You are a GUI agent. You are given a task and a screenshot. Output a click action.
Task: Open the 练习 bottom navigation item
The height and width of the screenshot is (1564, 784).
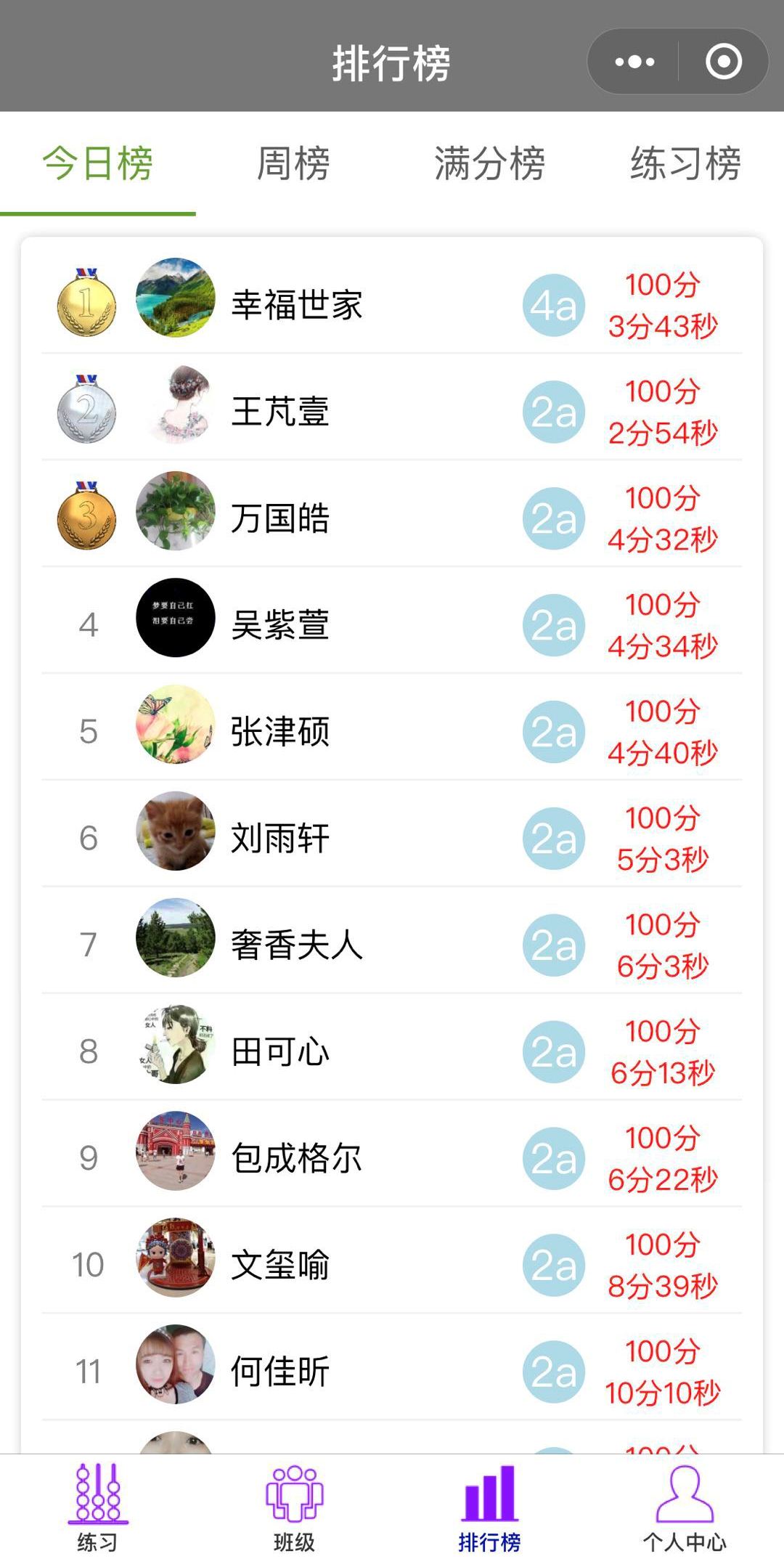click(x=98, y=1508)
